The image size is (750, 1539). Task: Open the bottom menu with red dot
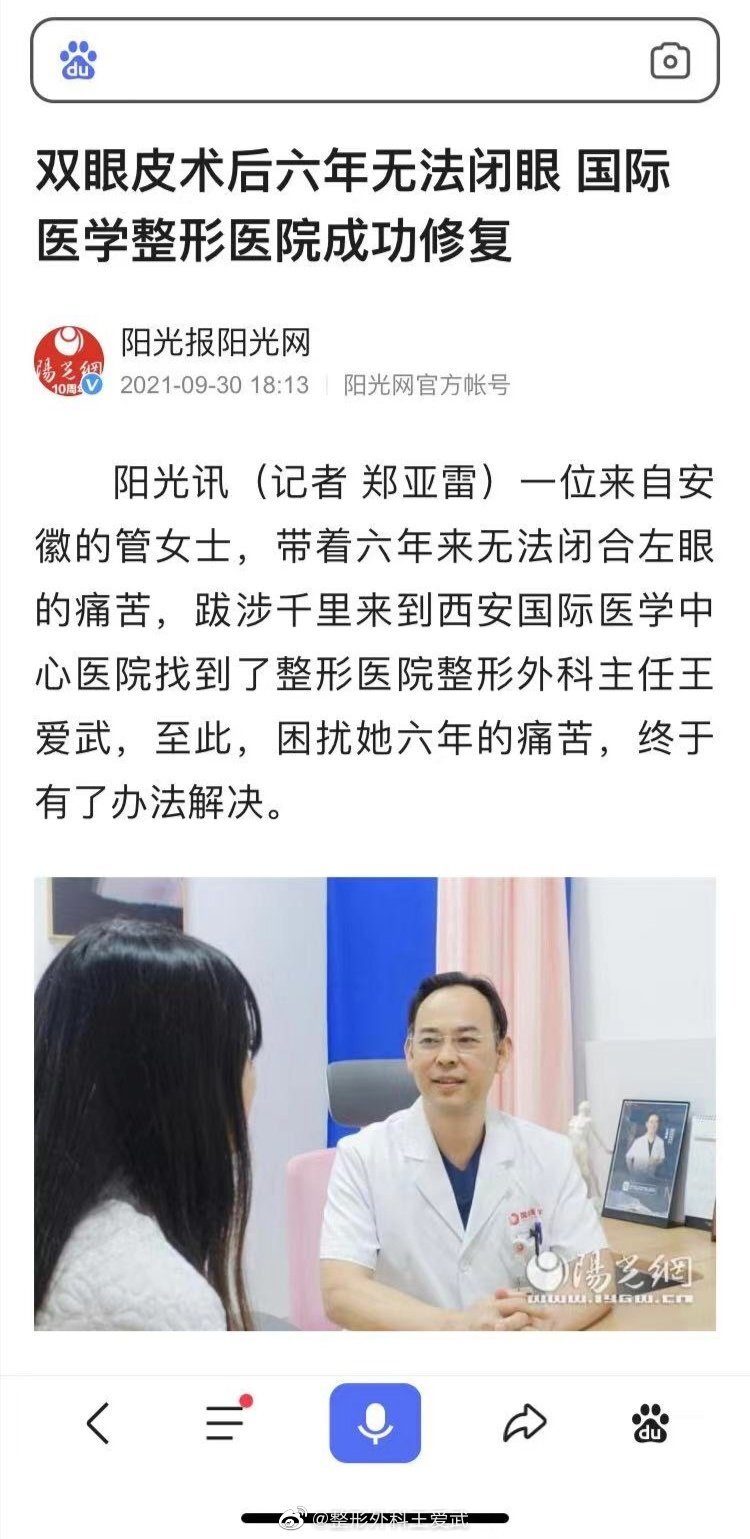[x=226, y=1423]
